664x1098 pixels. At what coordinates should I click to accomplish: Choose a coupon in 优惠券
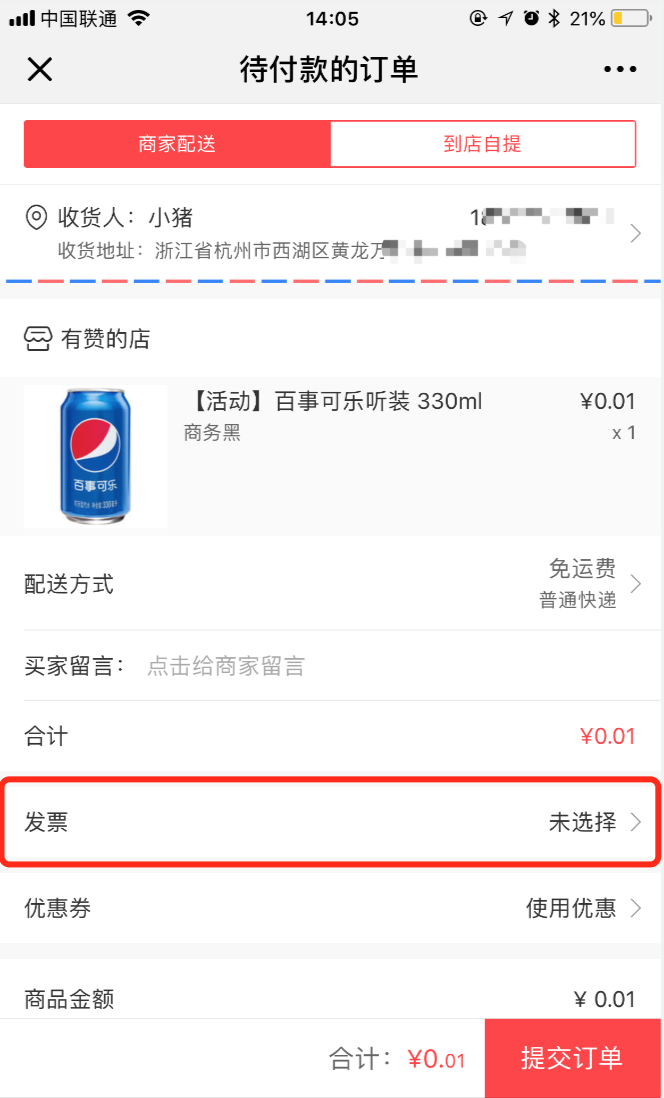(330, 908)
